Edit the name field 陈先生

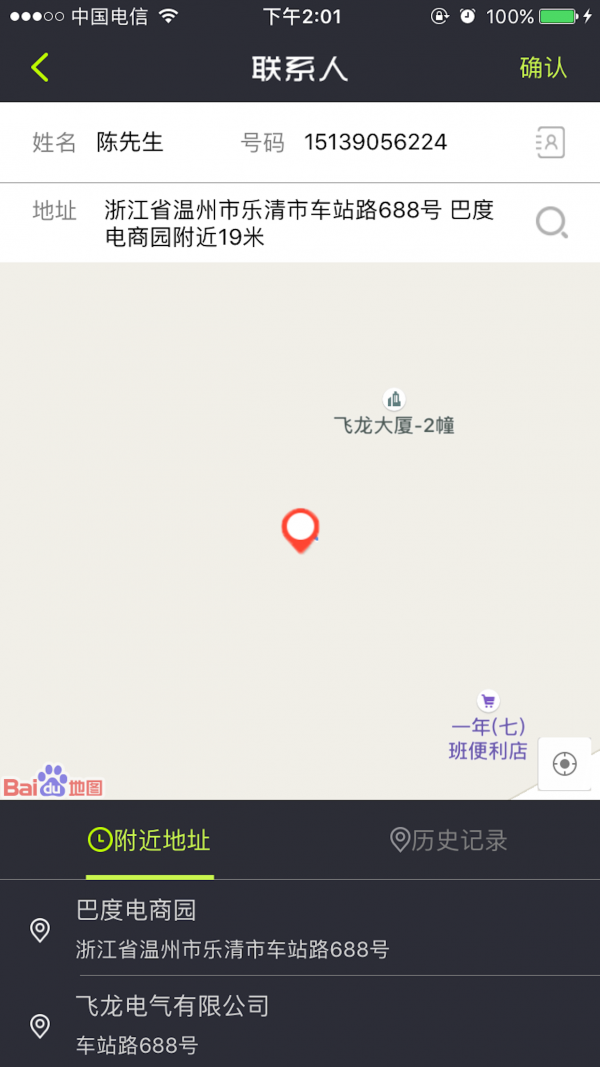point(130,143)
